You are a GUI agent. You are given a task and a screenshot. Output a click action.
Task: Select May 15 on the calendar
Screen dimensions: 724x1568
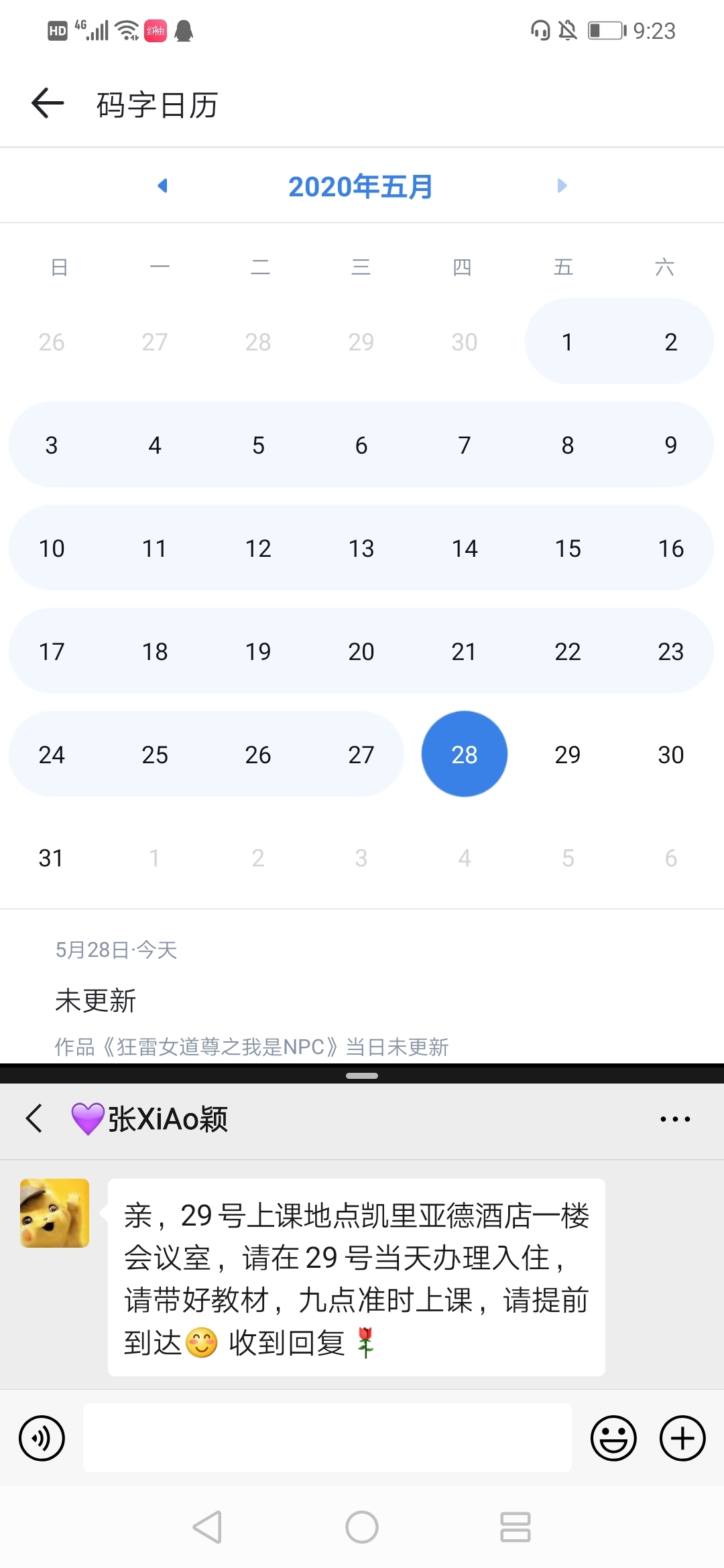click(x=567, y=549)
